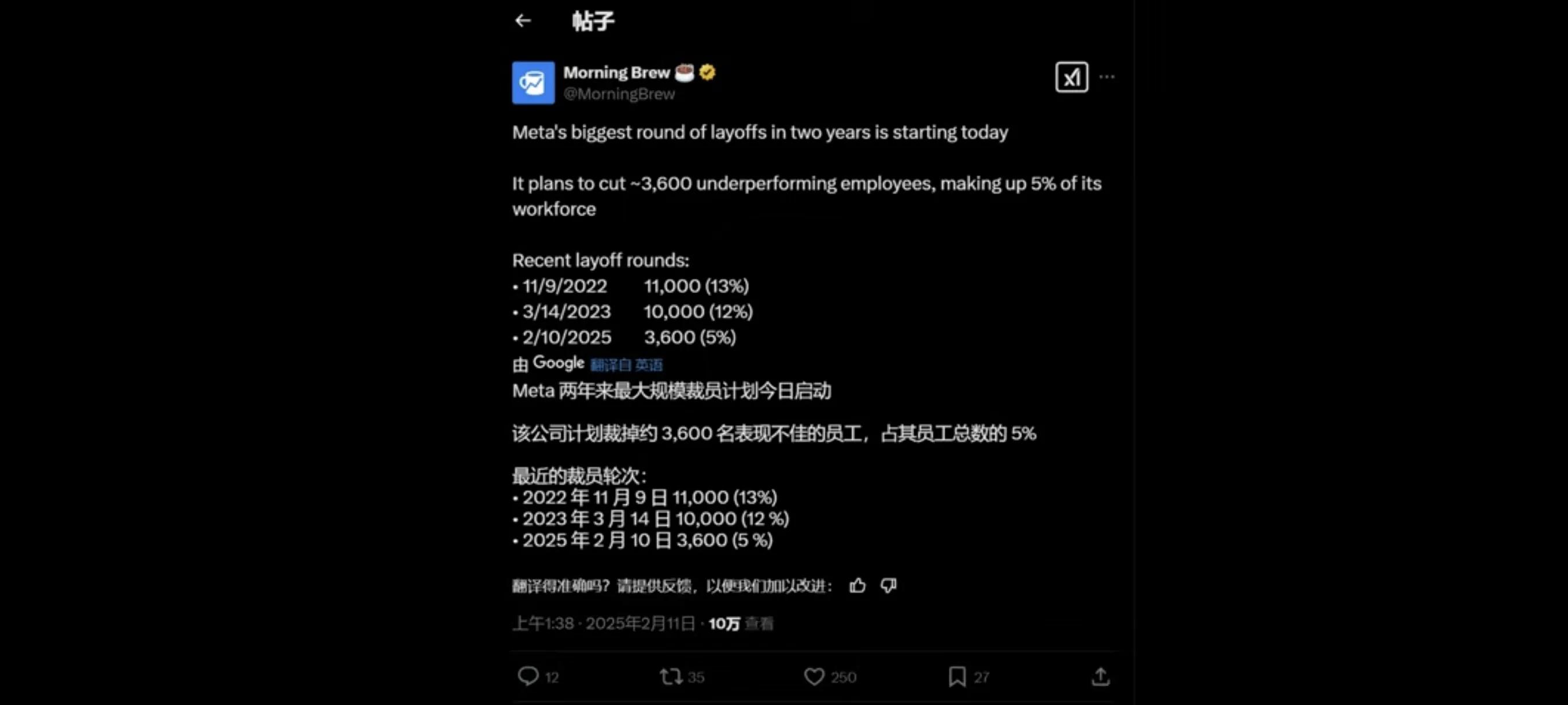The height and width of the screenshot is (705, 1568).
Task: Repost the Meta layoffs post
Action: (671, 677)
